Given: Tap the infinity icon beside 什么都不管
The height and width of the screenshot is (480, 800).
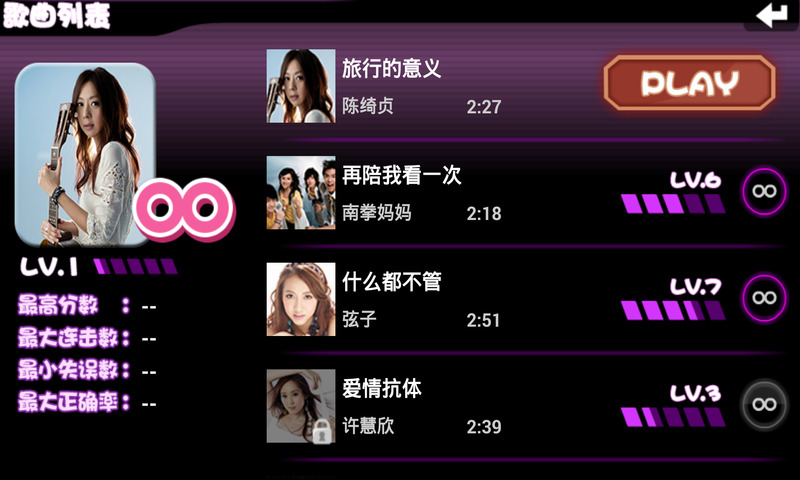Looking at the screenshot, I should (x=764, y=298).
